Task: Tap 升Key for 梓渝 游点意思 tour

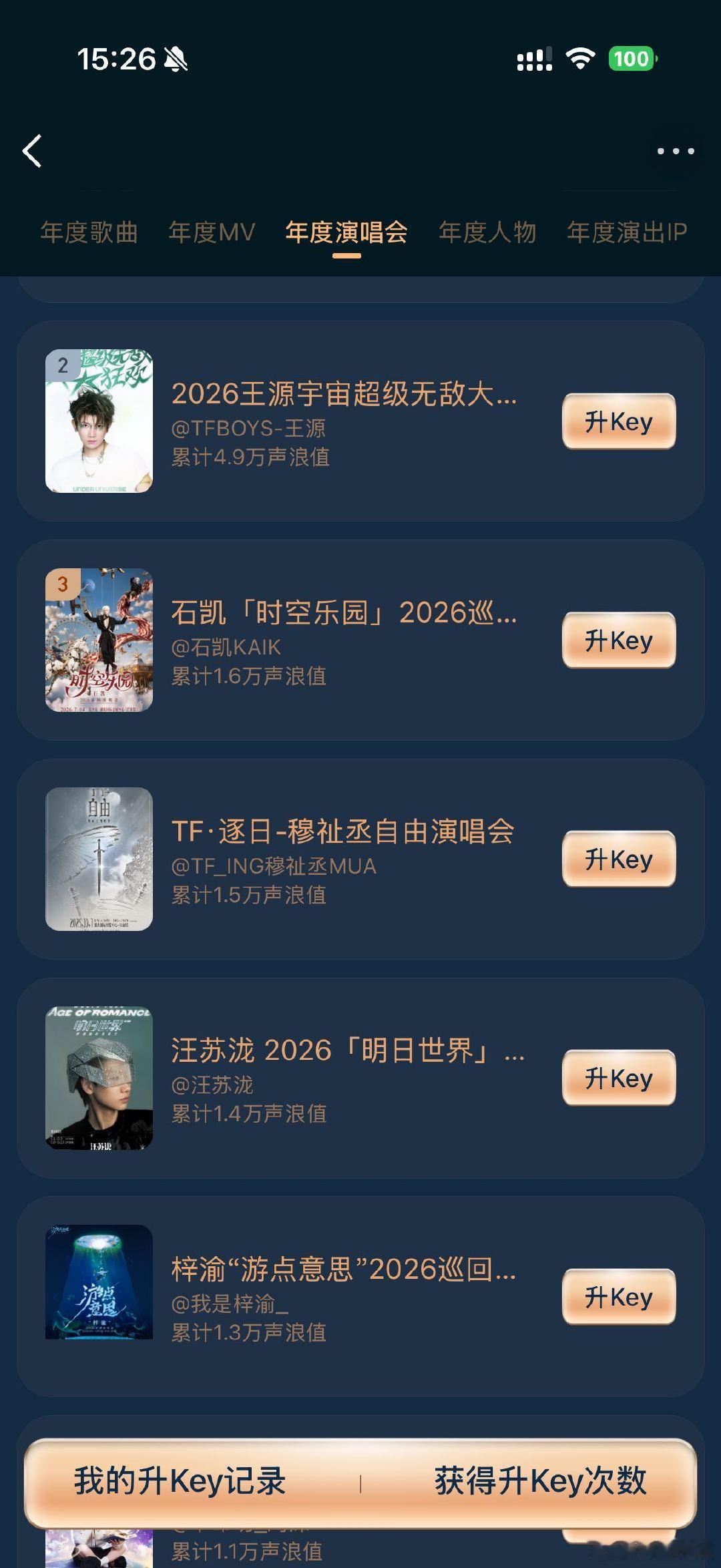Action: pyautogui.click(x=619, y=1297)
